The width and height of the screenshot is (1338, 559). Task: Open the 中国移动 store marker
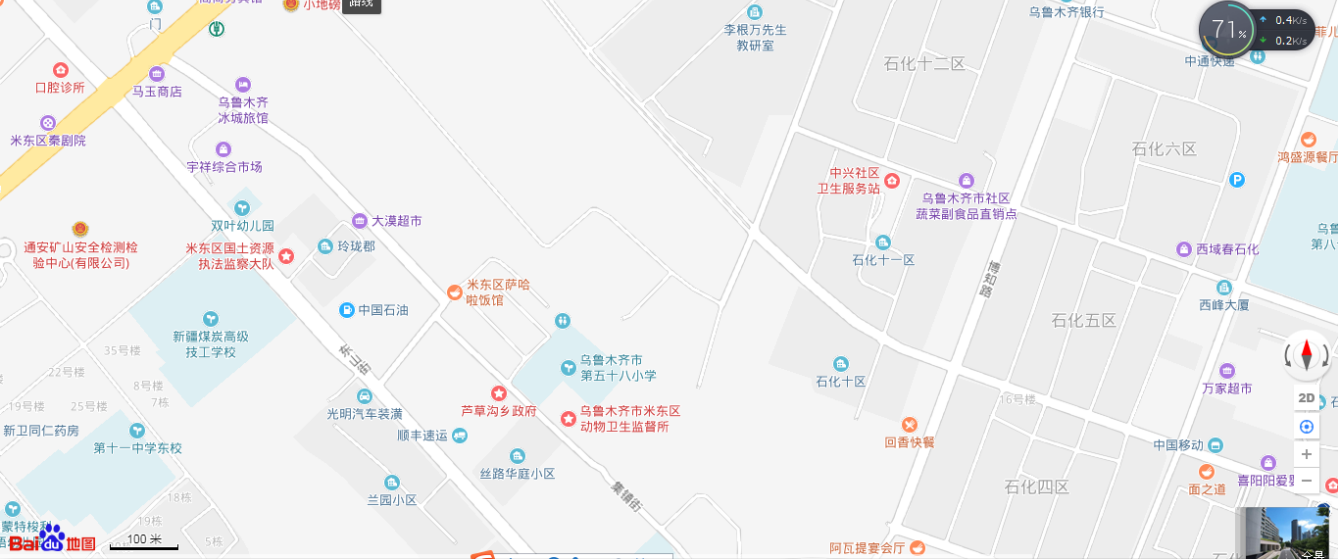coord(1214,445)
